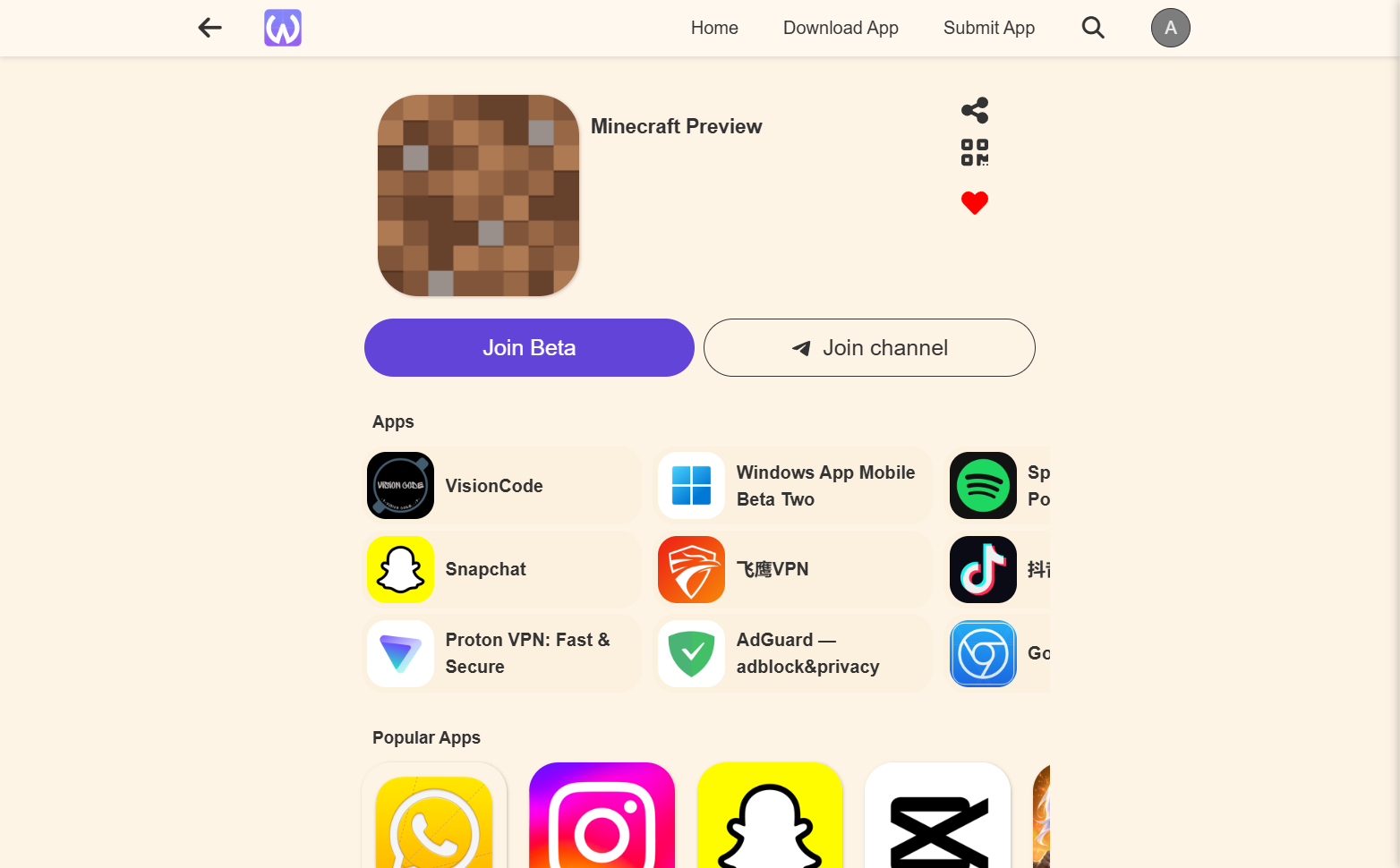Open Submit App page
This screenshot has width=1400, height=868.
(988, 28)
